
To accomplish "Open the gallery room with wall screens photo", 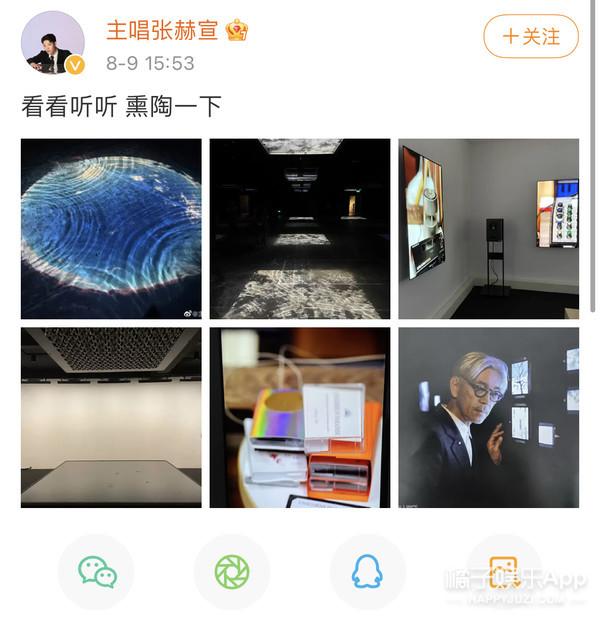I will click(488, 229).
